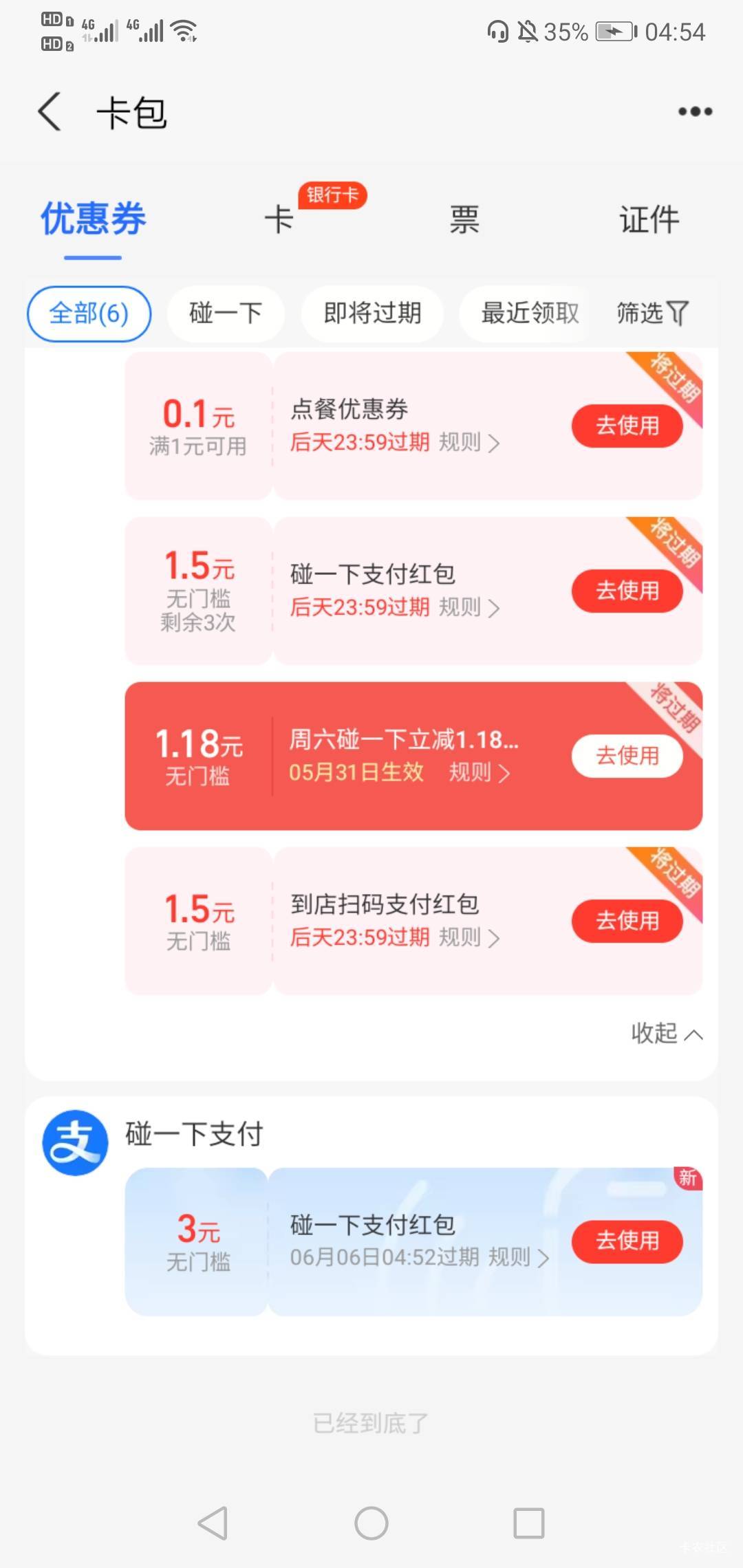Viewport: 743px width, 1568px height.
Task: Go to the system home screen
Action: click(371, 1523)
